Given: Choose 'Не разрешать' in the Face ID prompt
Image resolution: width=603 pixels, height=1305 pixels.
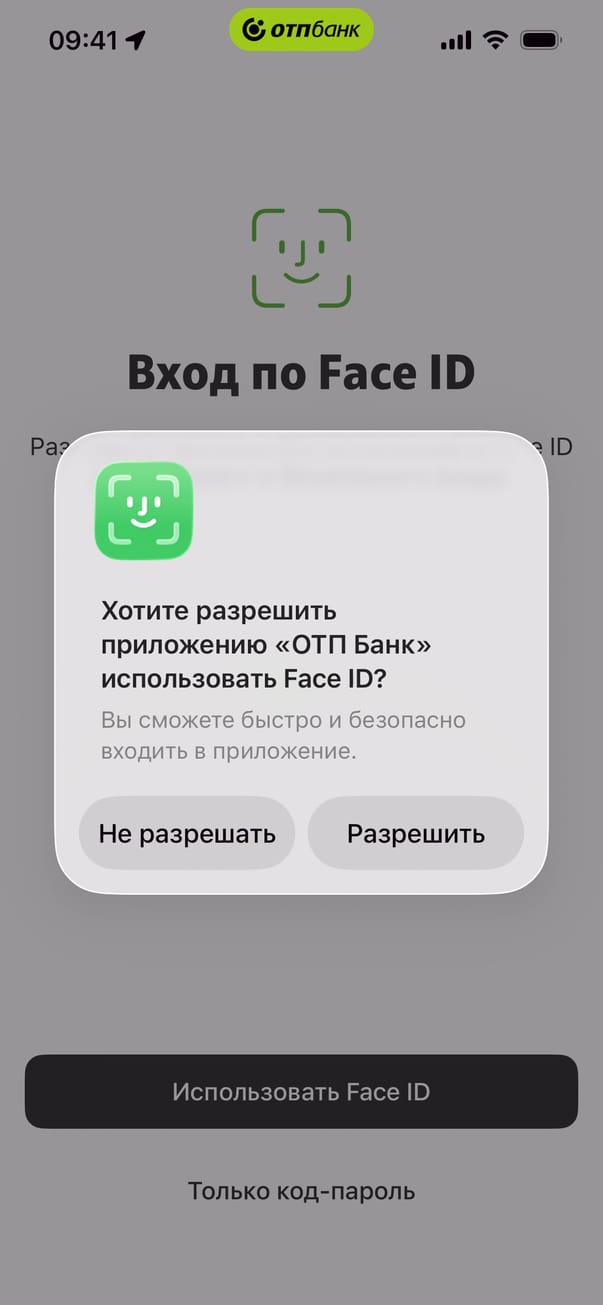Looking at the screenshot, I should 187,833.
